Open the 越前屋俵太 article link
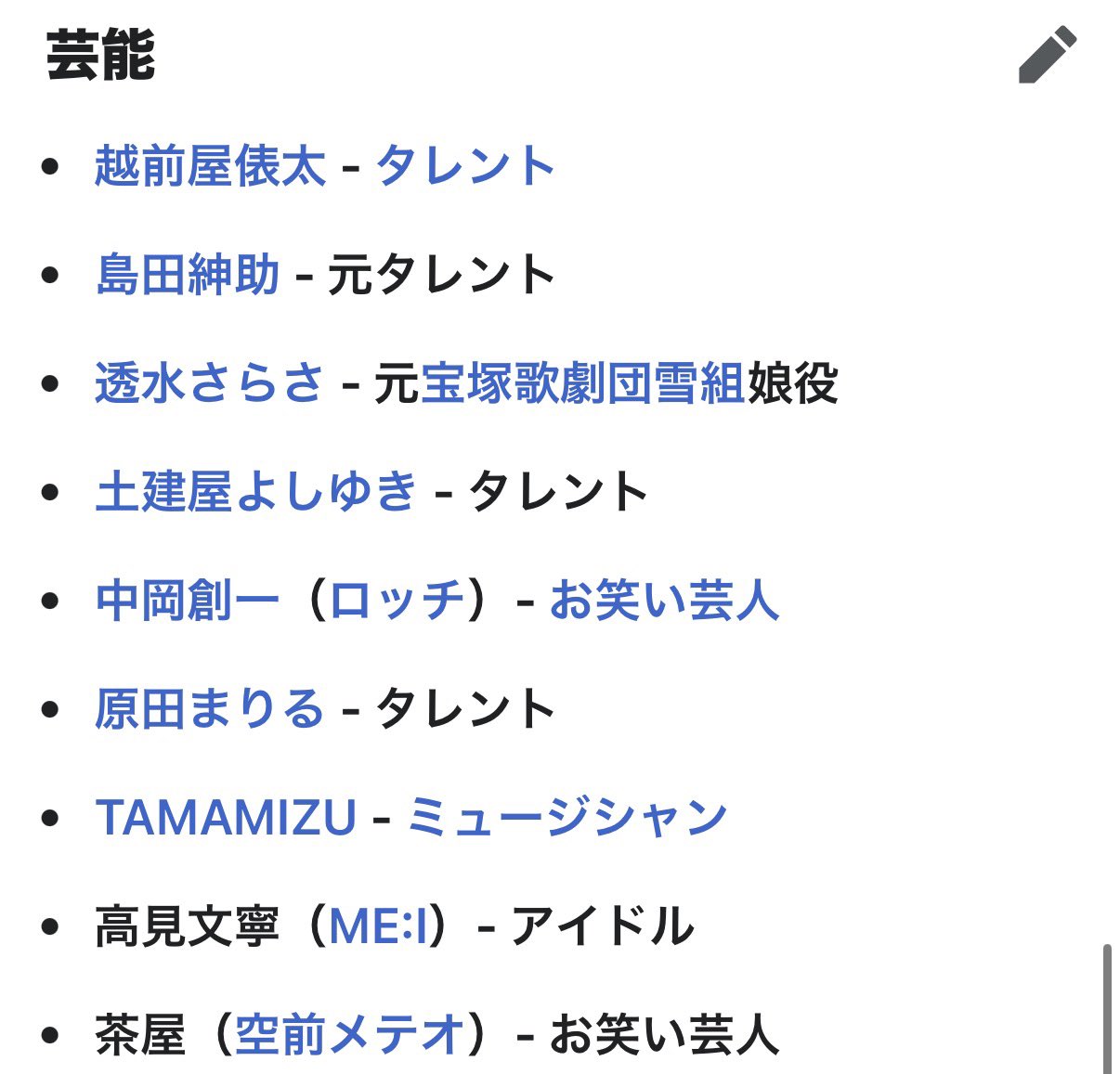 tap(210, 167)
